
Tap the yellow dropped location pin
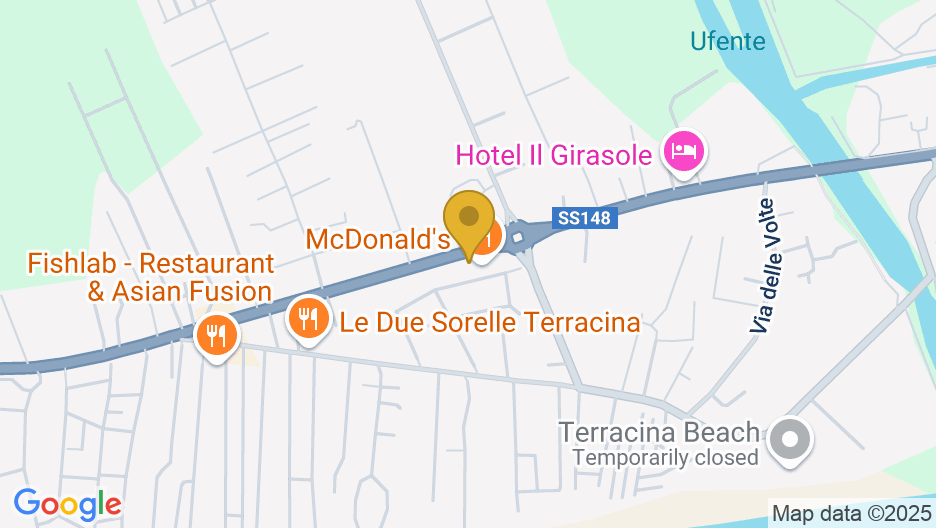click(x=469, y=218)
